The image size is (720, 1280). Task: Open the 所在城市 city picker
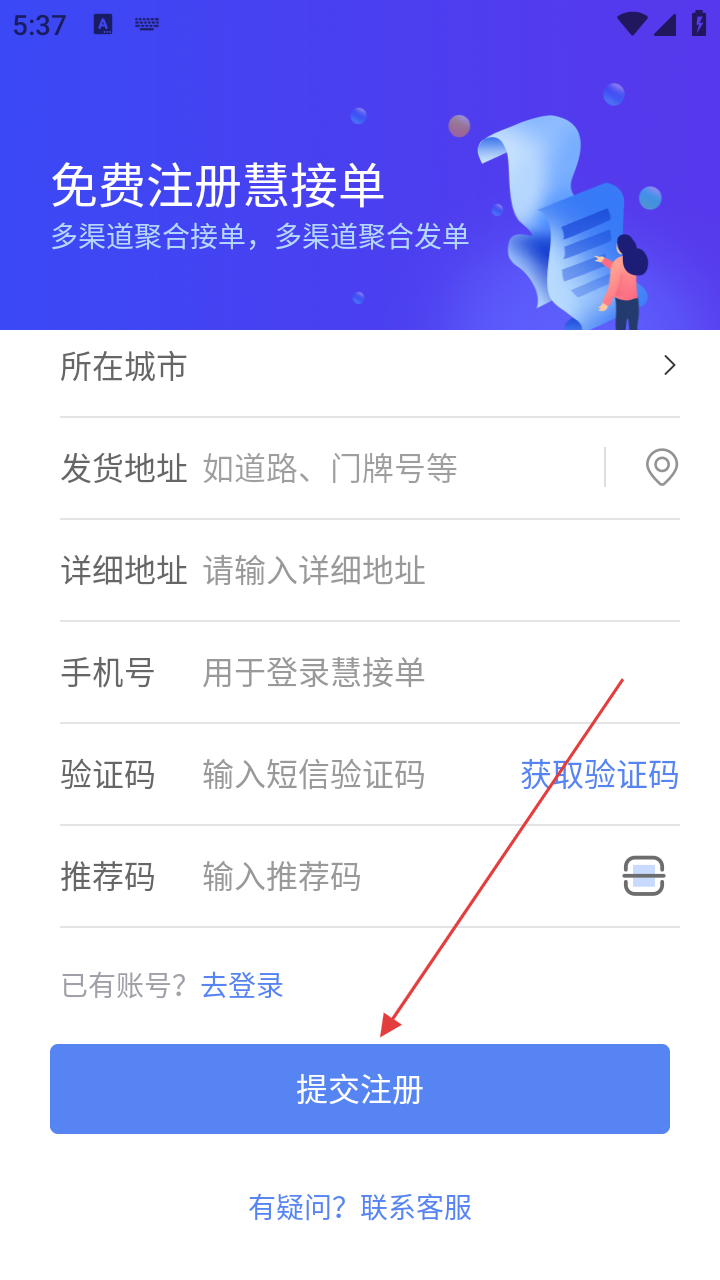coord(370,367)
